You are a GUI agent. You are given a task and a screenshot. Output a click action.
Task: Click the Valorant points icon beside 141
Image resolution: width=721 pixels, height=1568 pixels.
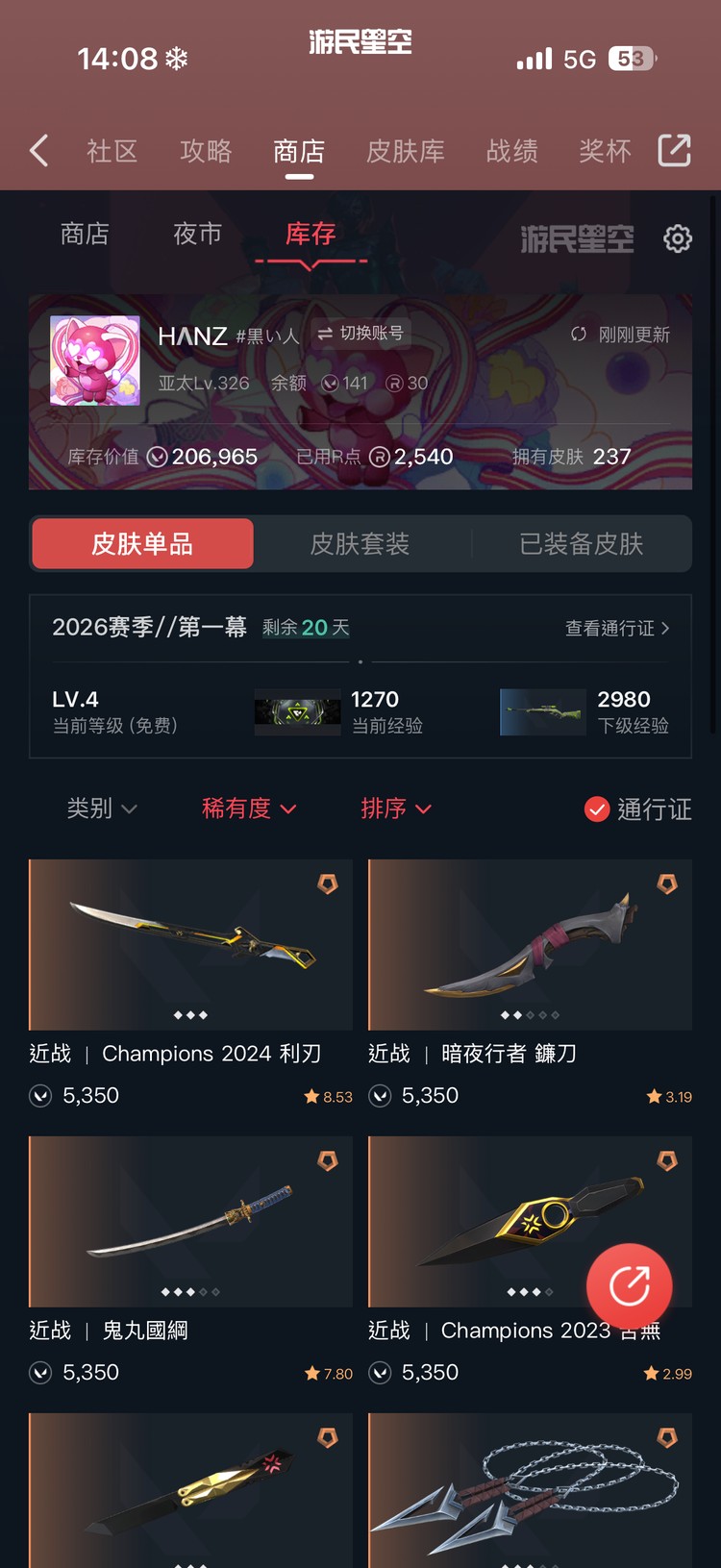pyautogui.click(x=329, y=383)
